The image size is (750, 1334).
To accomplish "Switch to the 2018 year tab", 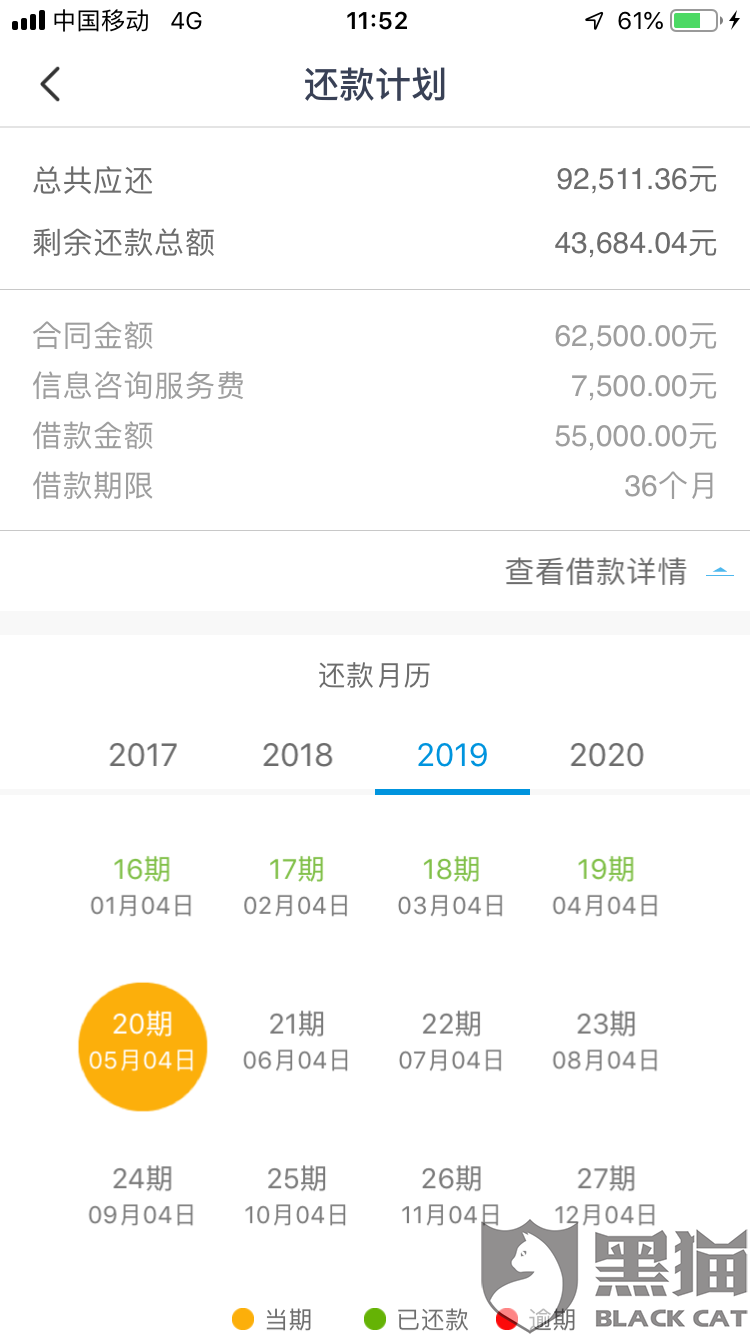I will coord(297,755).
